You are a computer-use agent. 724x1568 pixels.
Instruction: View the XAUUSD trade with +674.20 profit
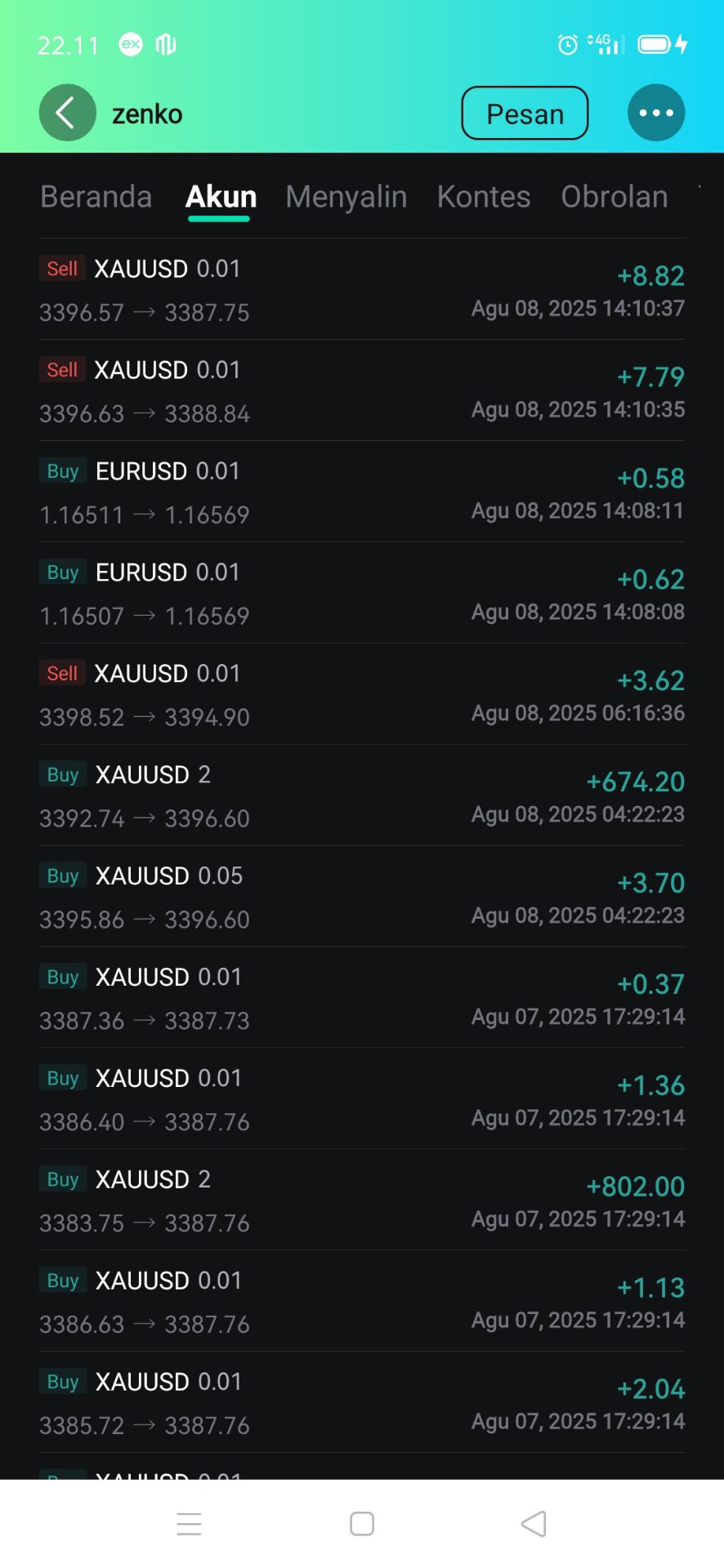tap(362, 795)
